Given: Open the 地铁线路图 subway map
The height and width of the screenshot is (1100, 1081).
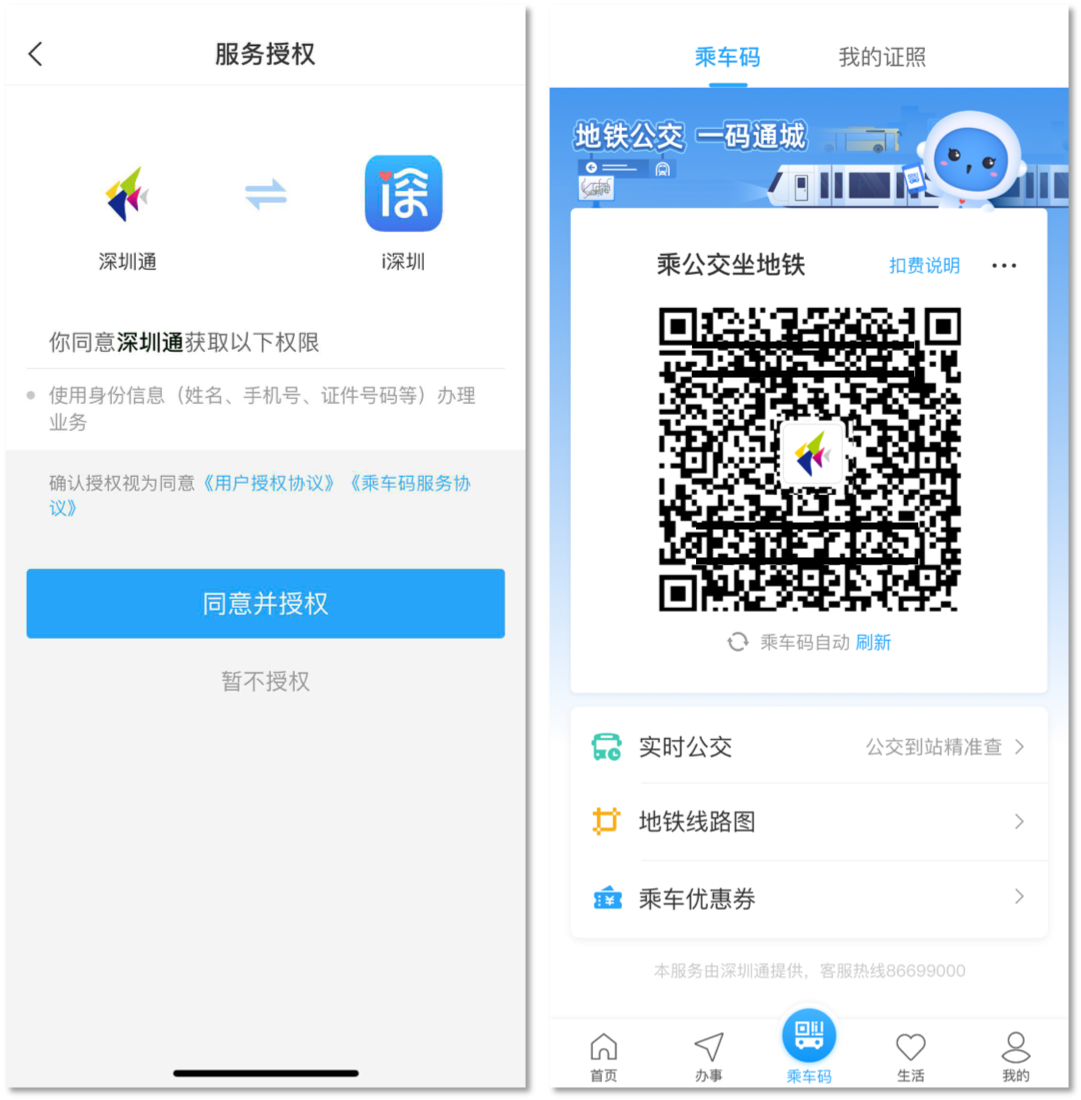Looking at the screenshot, I should pyautogui.click(x=808, y=822).
